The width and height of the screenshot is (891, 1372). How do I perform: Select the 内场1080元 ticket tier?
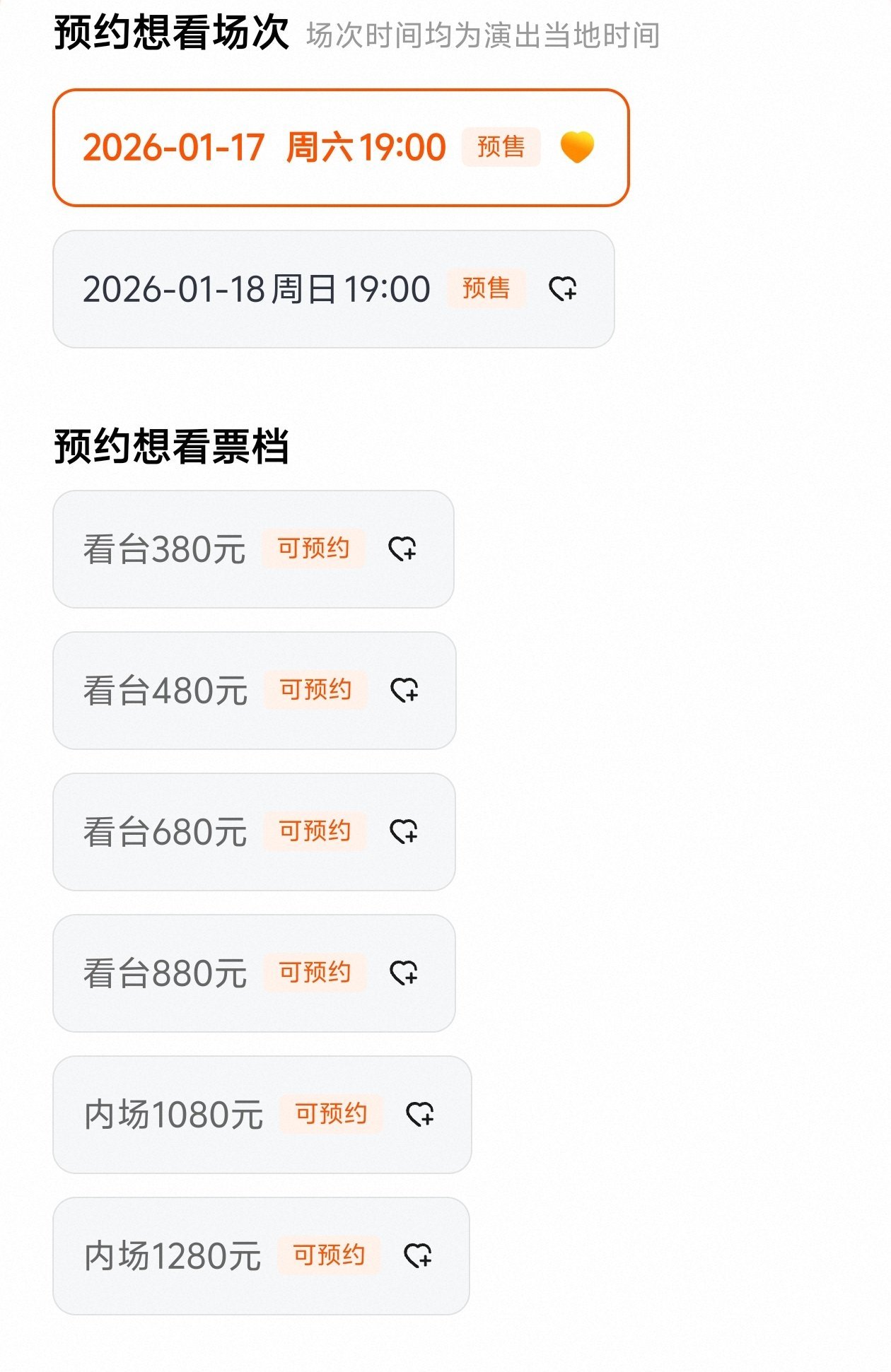coord(262,1115)
